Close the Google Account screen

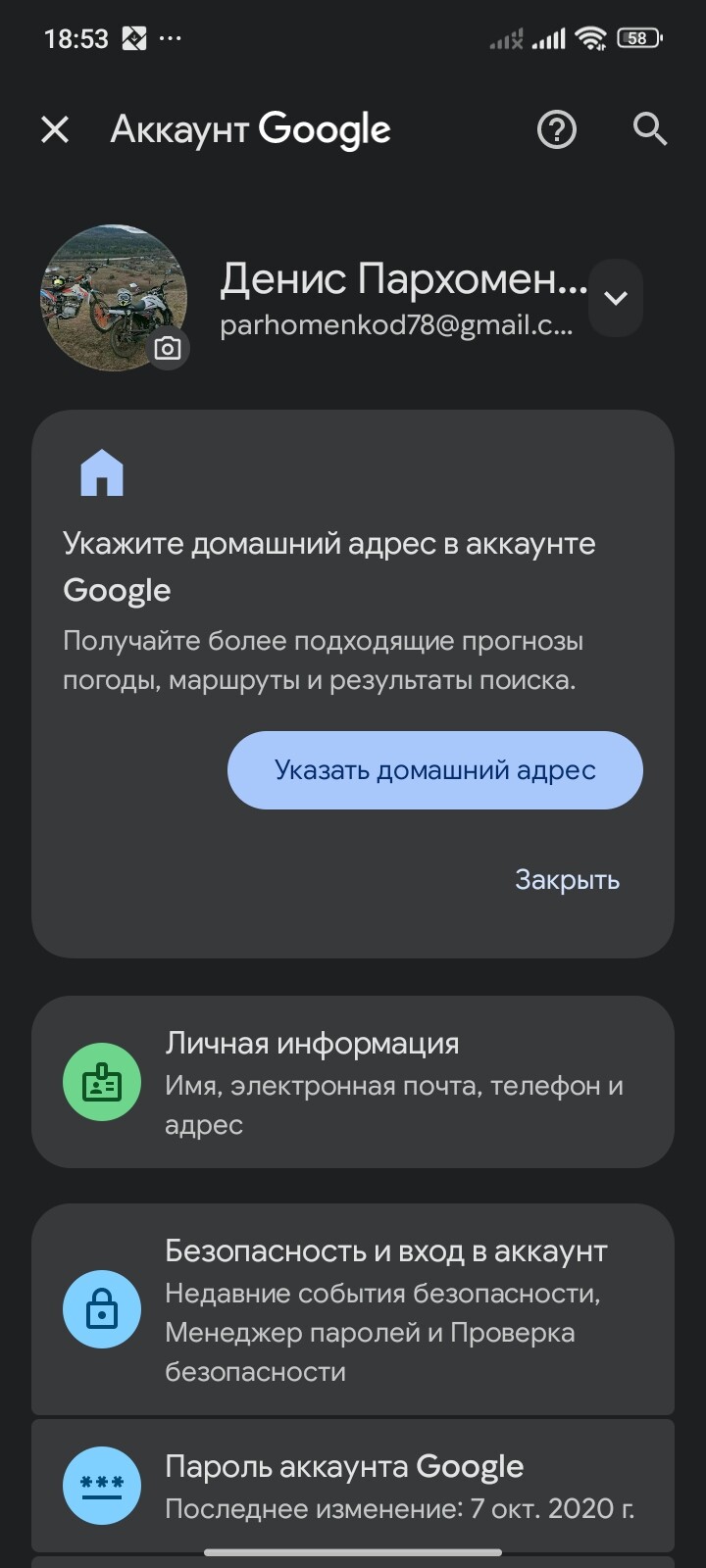(x=55, y=129)
